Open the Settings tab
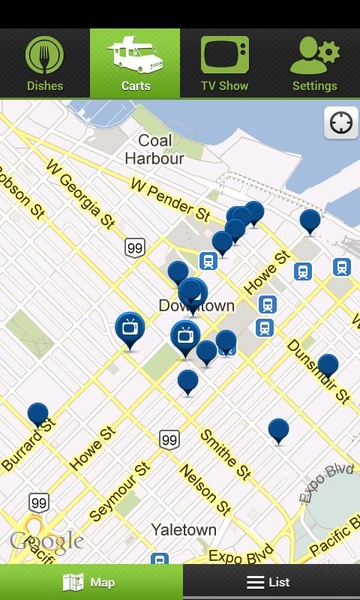The height and width of the screenshot is (600, 360). point(315,63)
